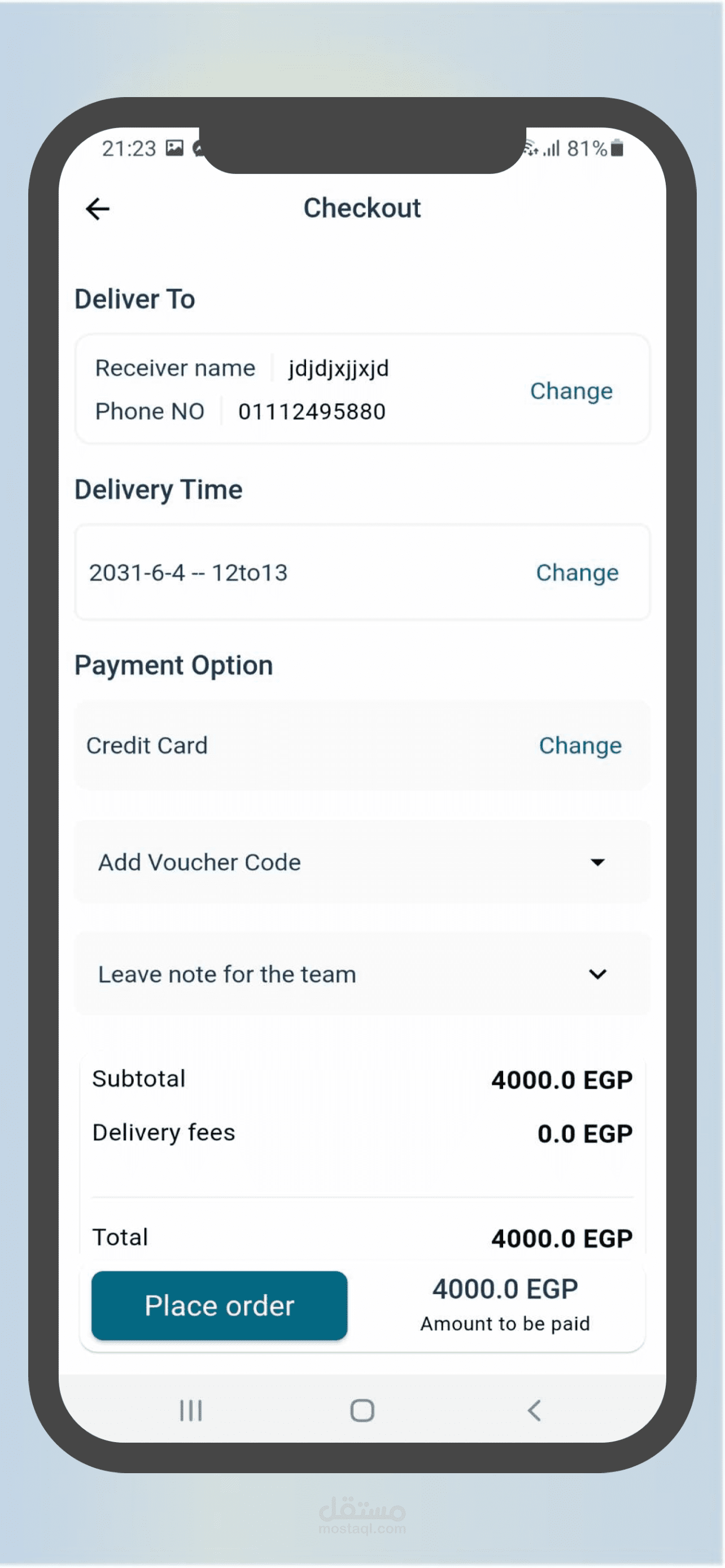Tap the system home button

coord(362,1410)
